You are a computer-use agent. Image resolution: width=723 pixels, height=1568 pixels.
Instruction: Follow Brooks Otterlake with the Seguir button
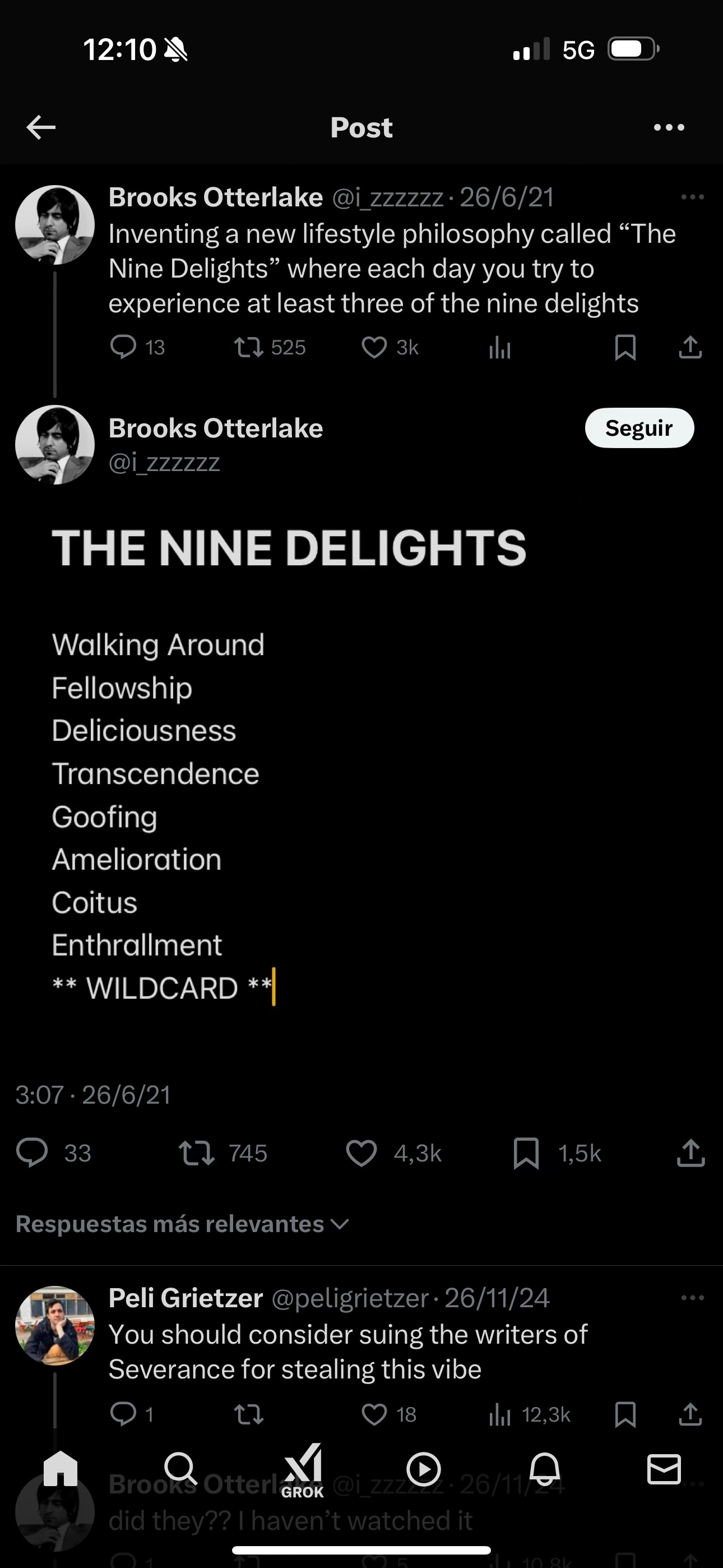coord(639,428)
